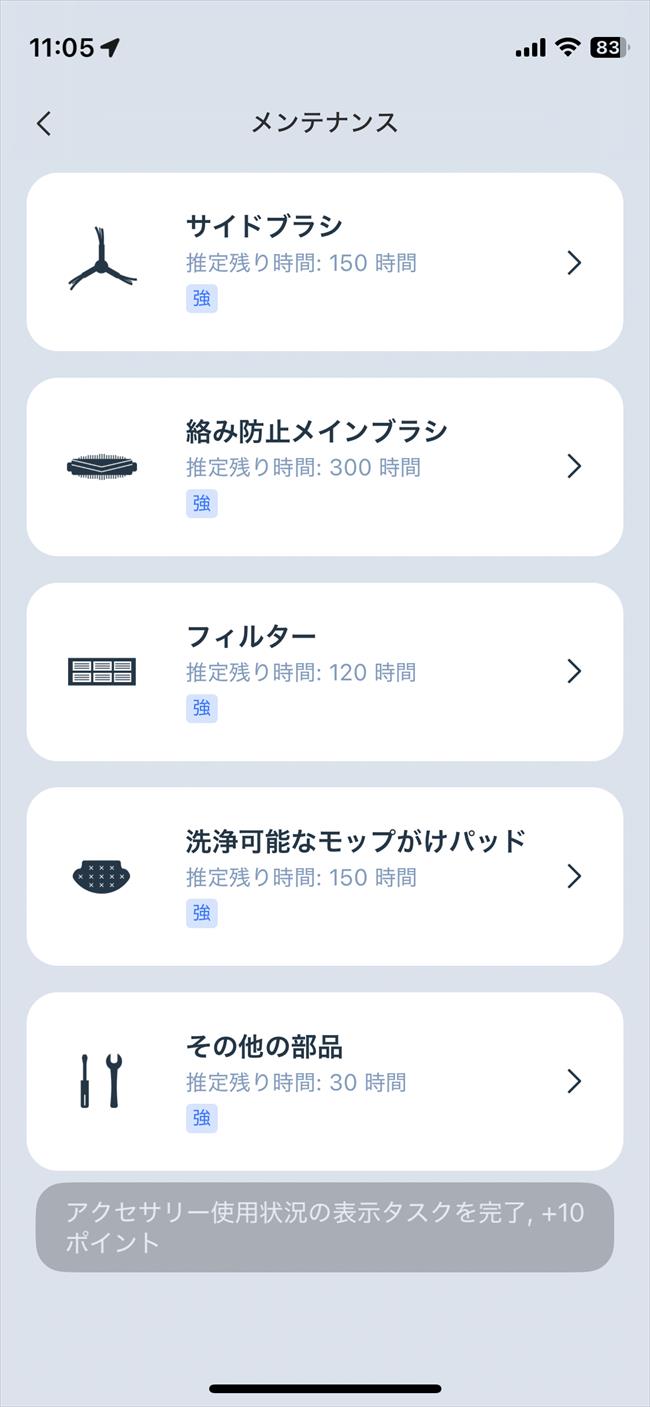Open the サイドブラシ maintenance card

click(324, 262)
